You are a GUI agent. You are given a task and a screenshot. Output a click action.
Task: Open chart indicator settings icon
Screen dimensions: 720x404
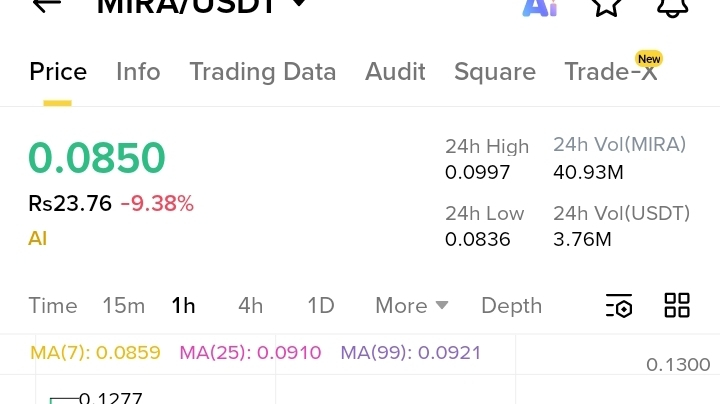coord(619,306)
